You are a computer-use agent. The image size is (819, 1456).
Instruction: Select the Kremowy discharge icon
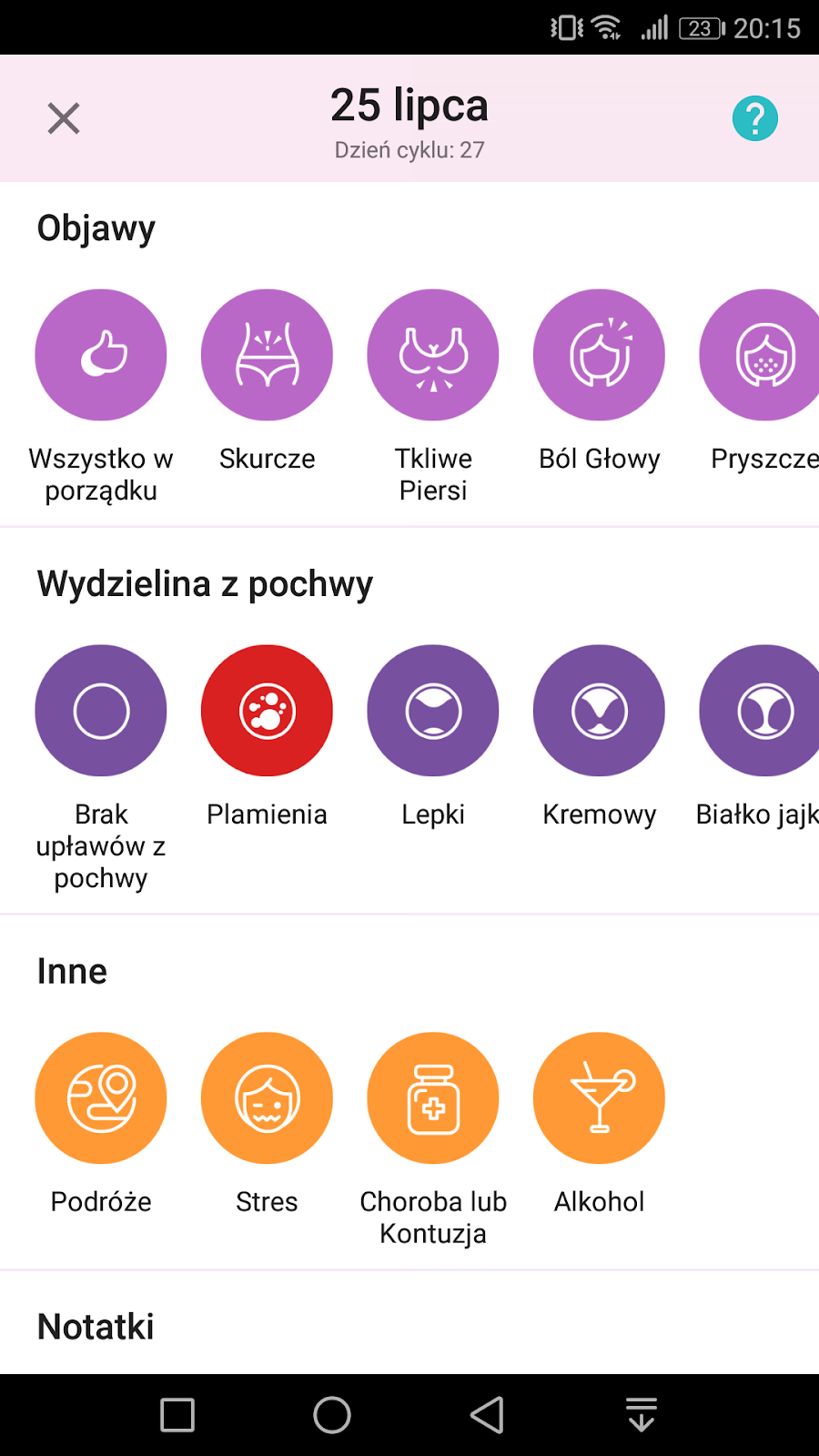(599, 711)
